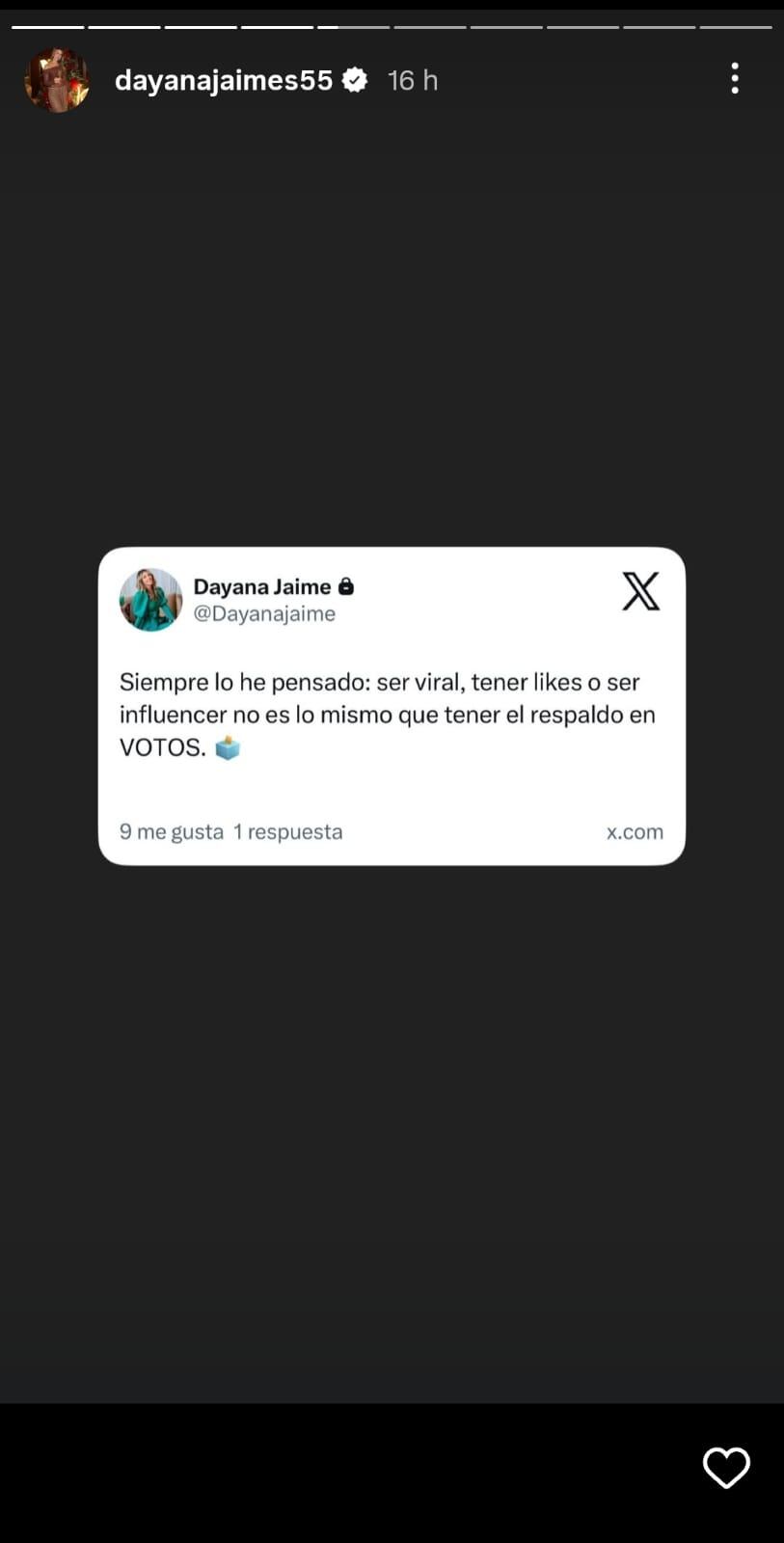Image resolution: width=784 pixels, height=1543 pixels.
Task: Open the embedded tweet card
Action: pyautogui.click(x=392, y=705)
